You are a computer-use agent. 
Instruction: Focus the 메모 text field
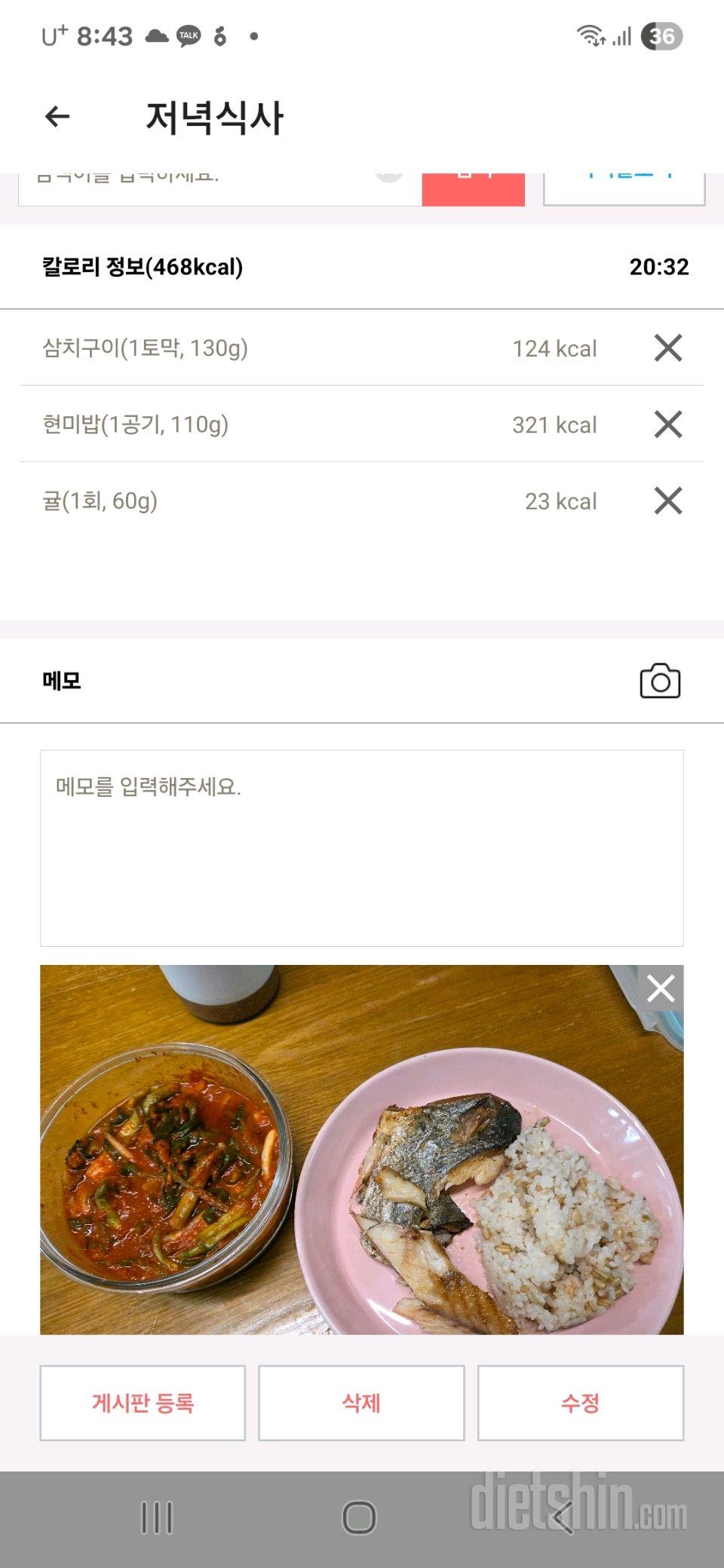coord(362,847)
